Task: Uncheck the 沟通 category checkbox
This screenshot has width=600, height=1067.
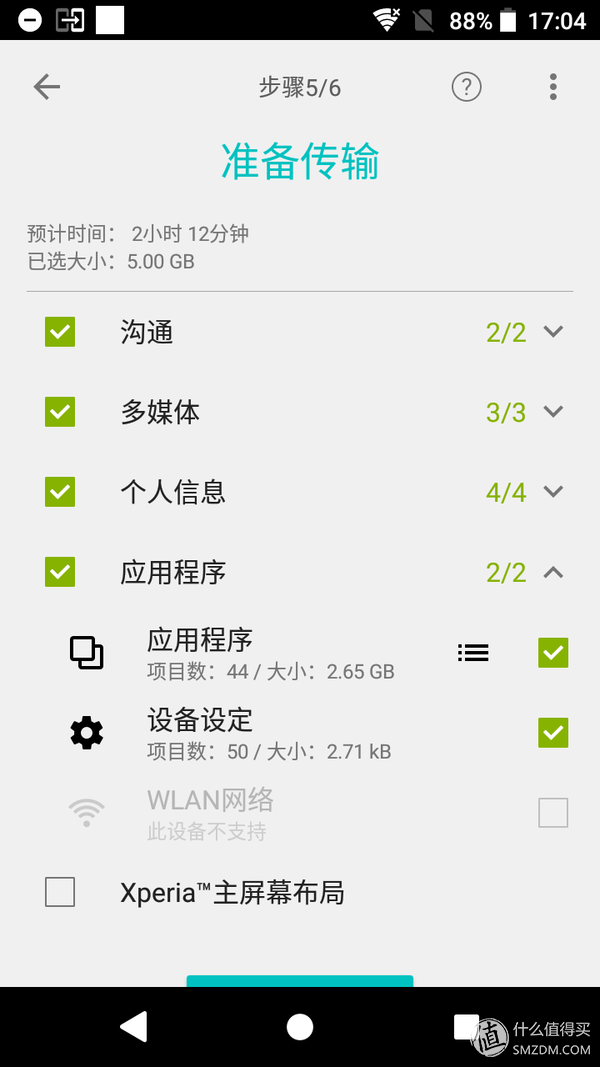Action: tap(60, 331)
